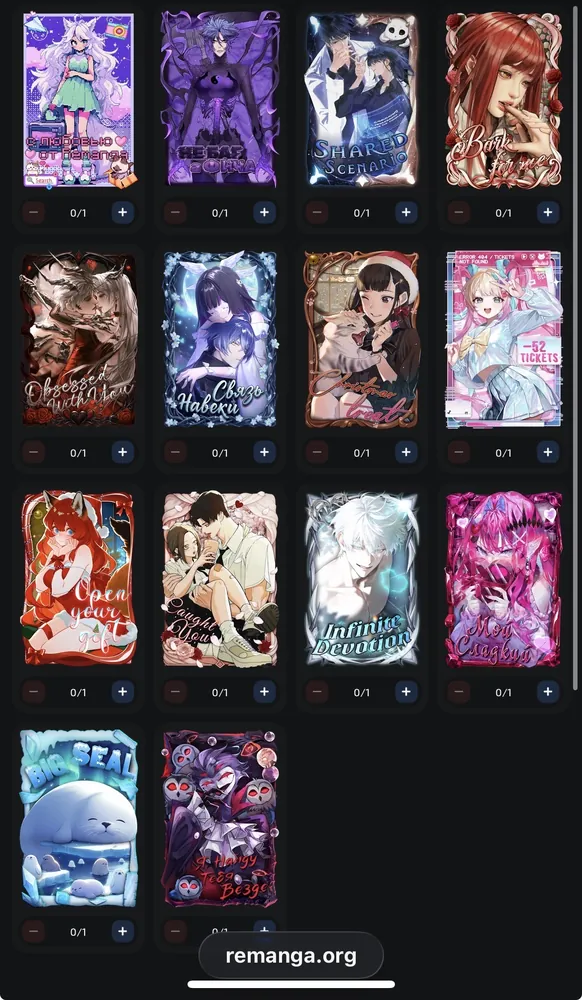This screenshot has height=1000, width=582.
Task: Decrease the Big Seal card count
Action: (34, 931)
